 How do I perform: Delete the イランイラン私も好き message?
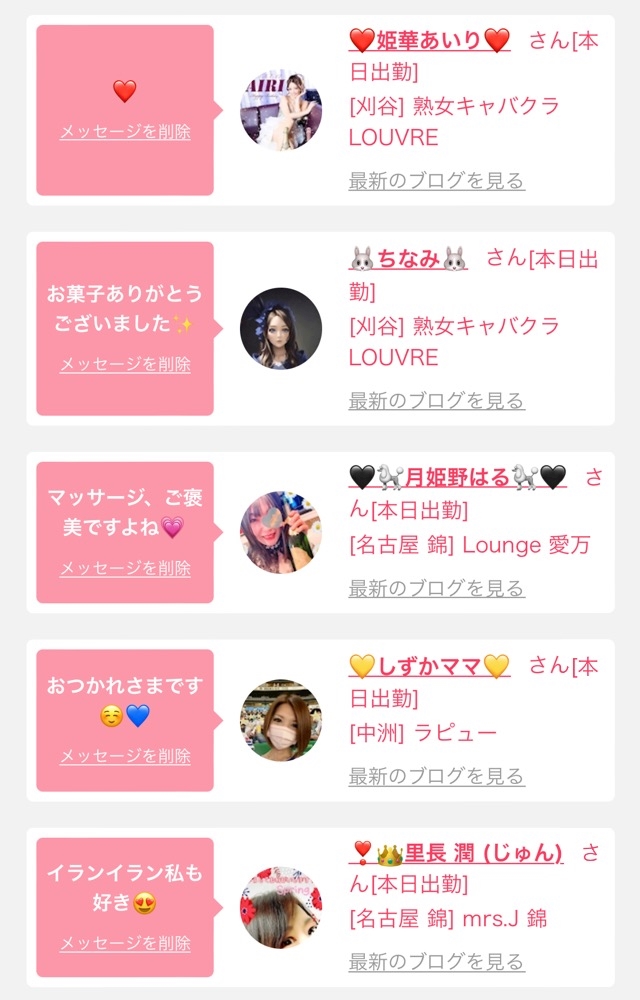[x=125, y=943]
